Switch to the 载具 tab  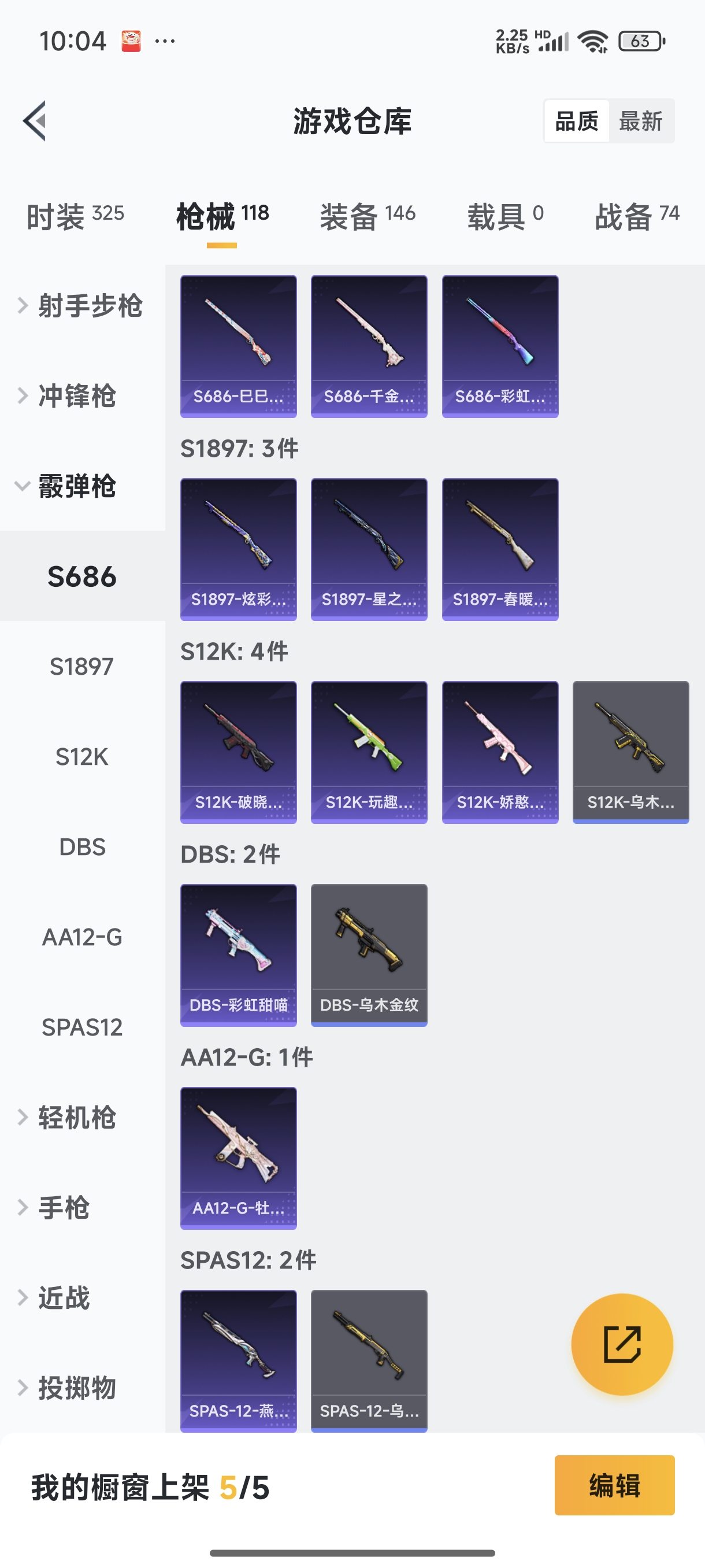pos(504,216)
